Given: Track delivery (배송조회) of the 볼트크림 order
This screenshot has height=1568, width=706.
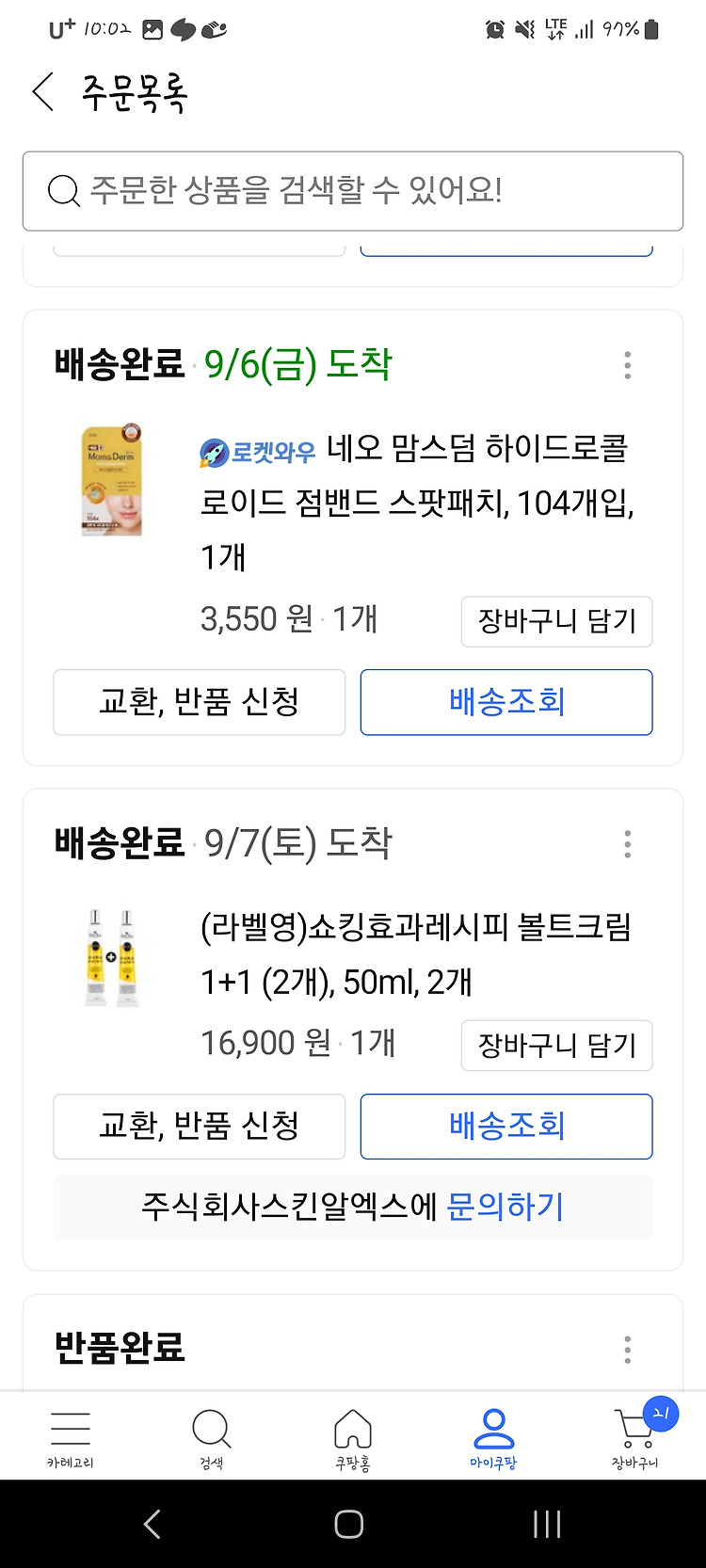Looking at the screenshot, I should click(x=506, y=1127).
